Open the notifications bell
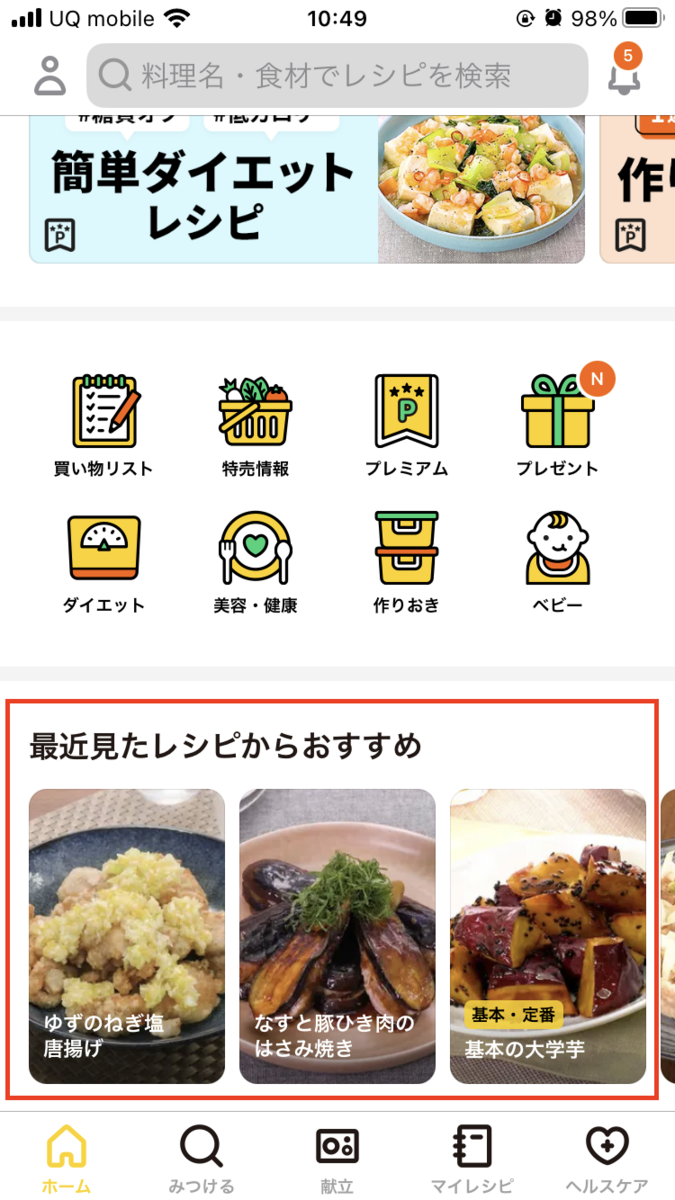Image resolution: width=675 pixels, height=1200 pixels. (625, 72)
